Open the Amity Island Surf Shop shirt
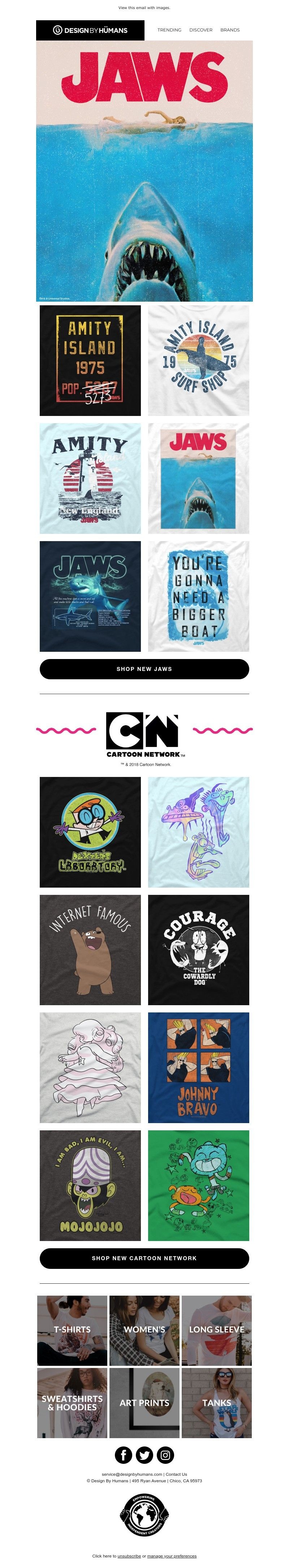Screen dimensions: 289x1568 (x=198, y=360)
